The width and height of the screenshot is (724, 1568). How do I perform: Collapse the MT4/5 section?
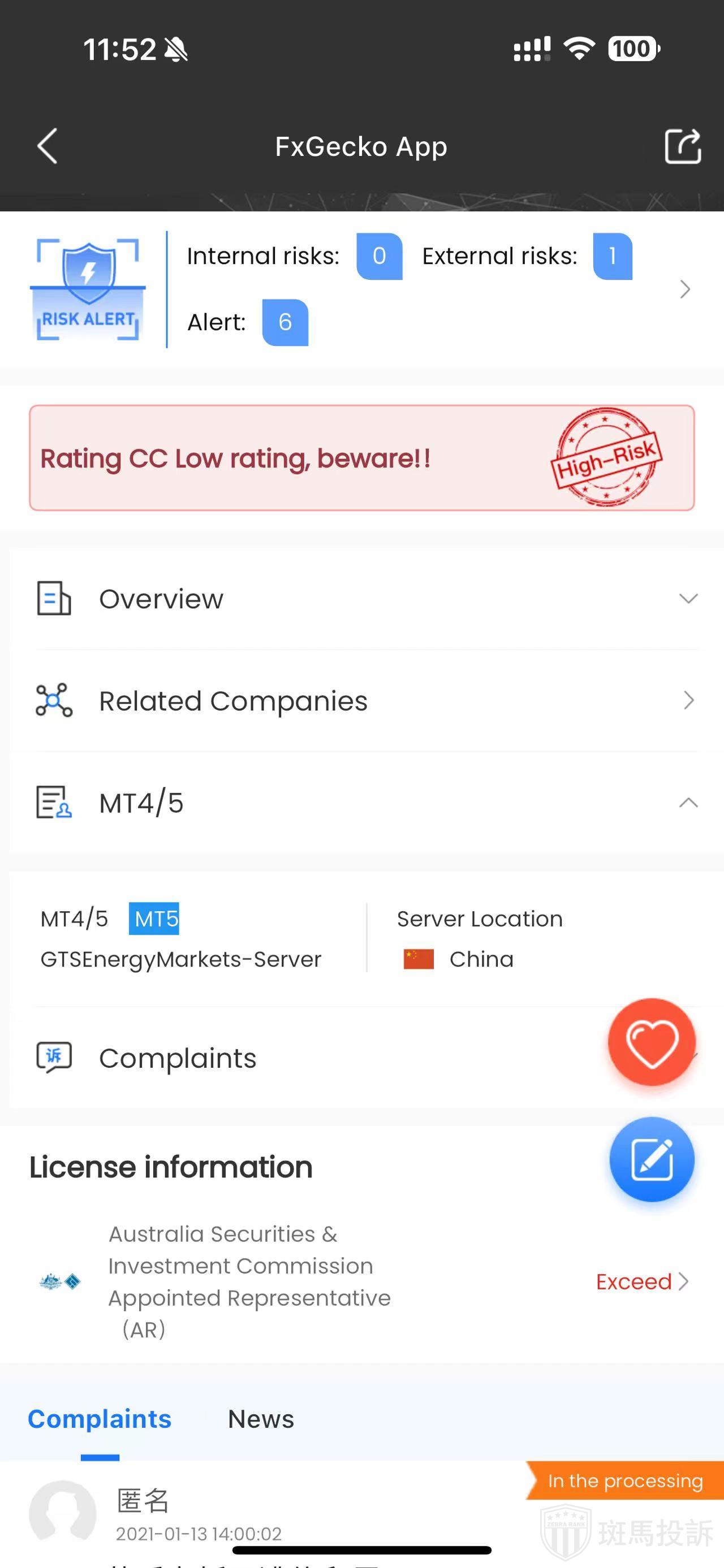(x=688, y=803)
